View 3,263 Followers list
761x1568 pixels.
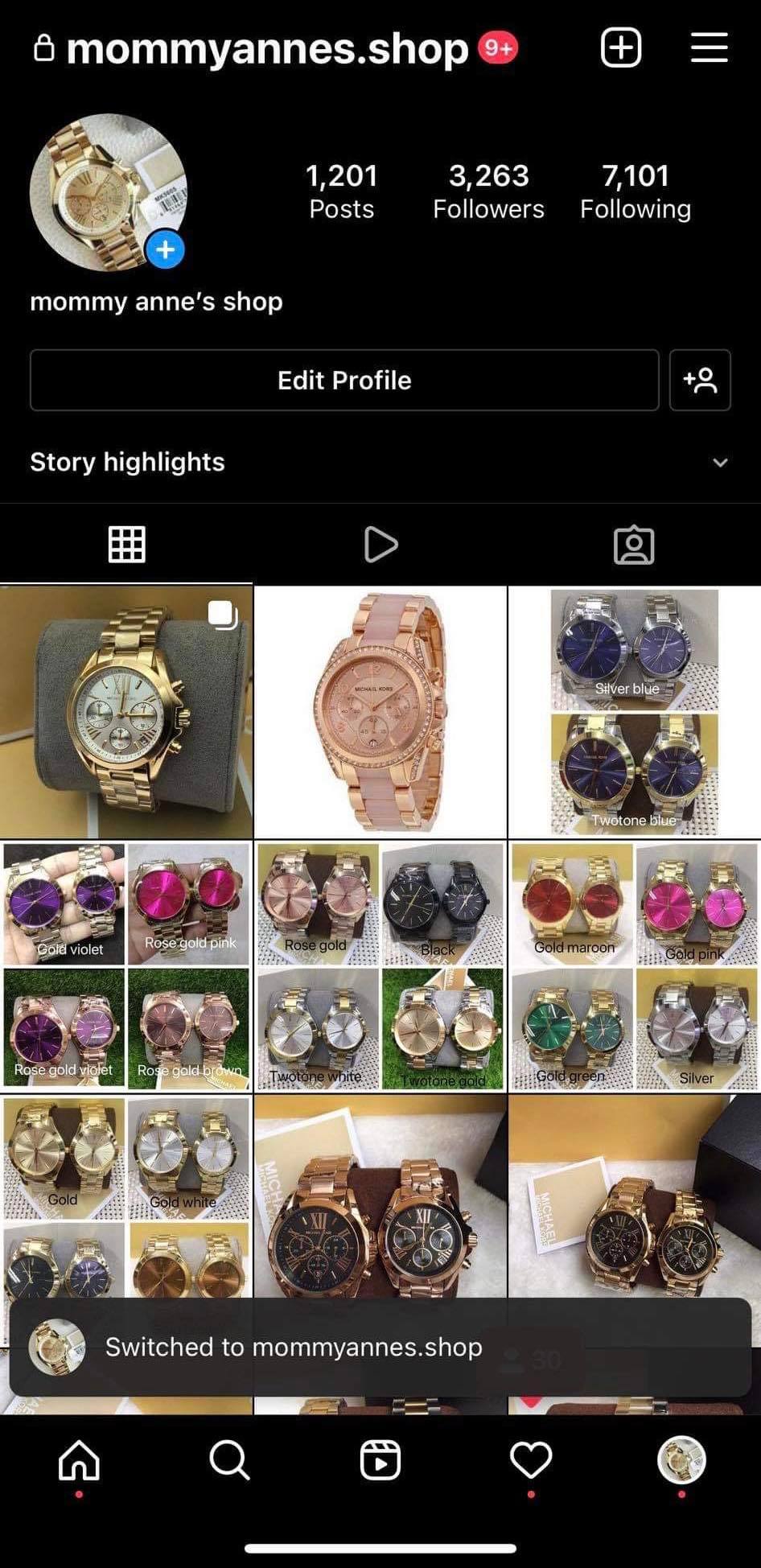click(488, 191)
